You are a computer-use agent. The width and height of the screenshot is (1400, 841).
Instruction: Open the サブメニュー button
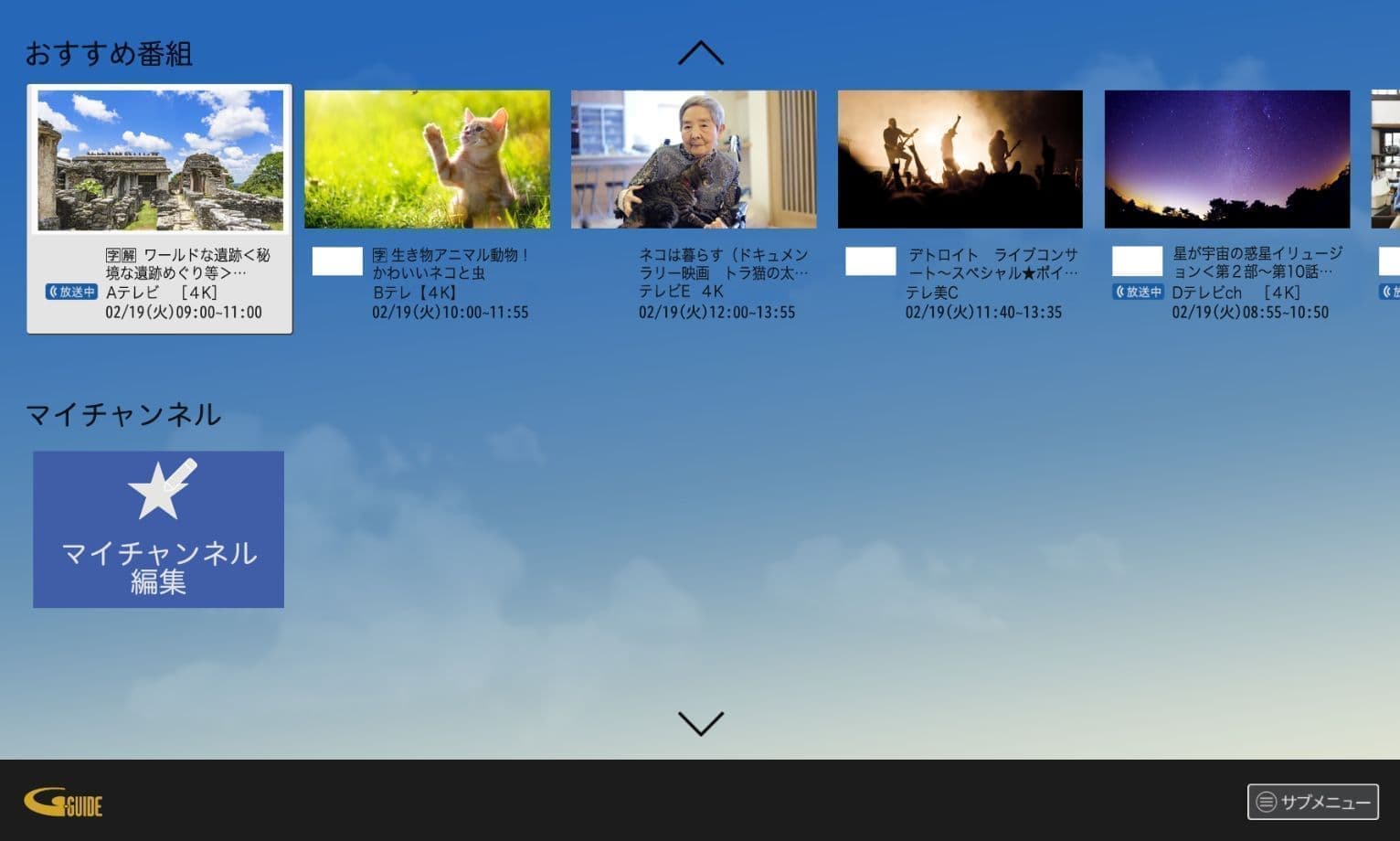click(1312, 802)
